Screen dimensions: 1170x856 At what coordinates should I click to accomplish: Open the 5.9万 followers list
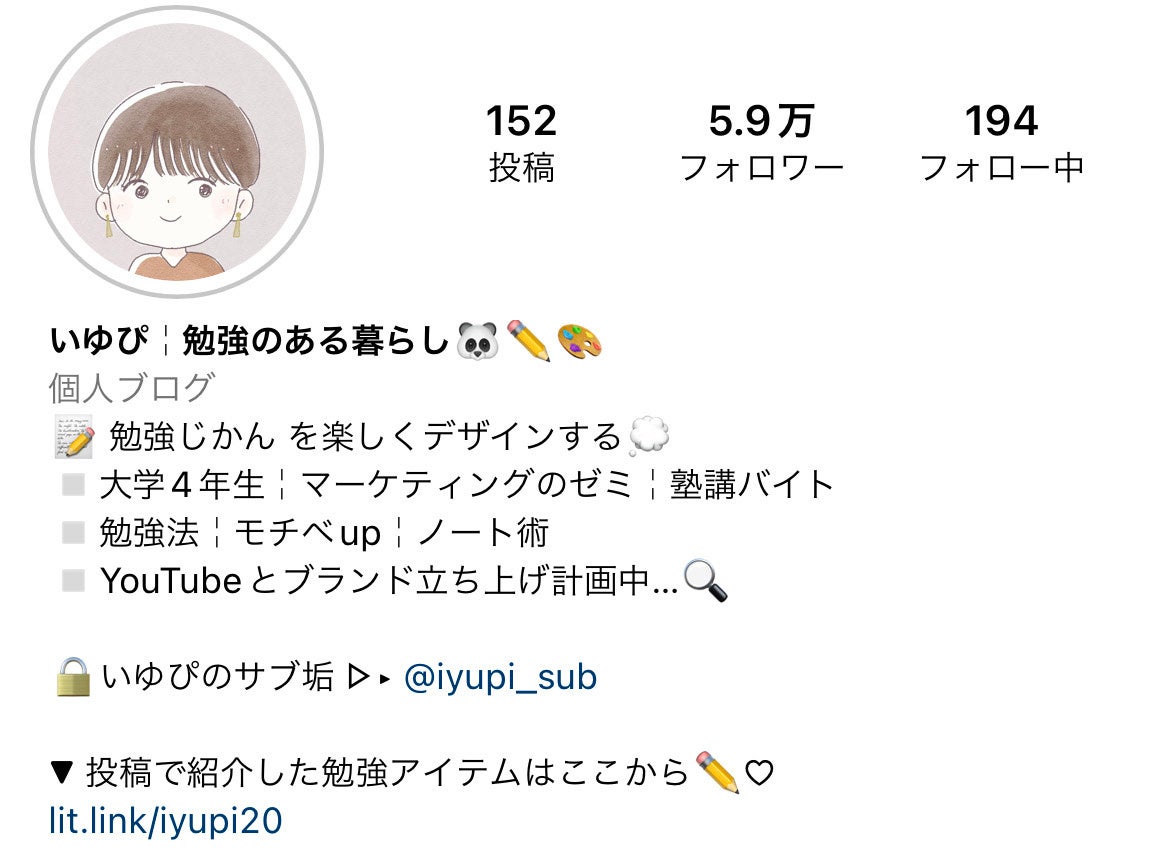[761, 143]
